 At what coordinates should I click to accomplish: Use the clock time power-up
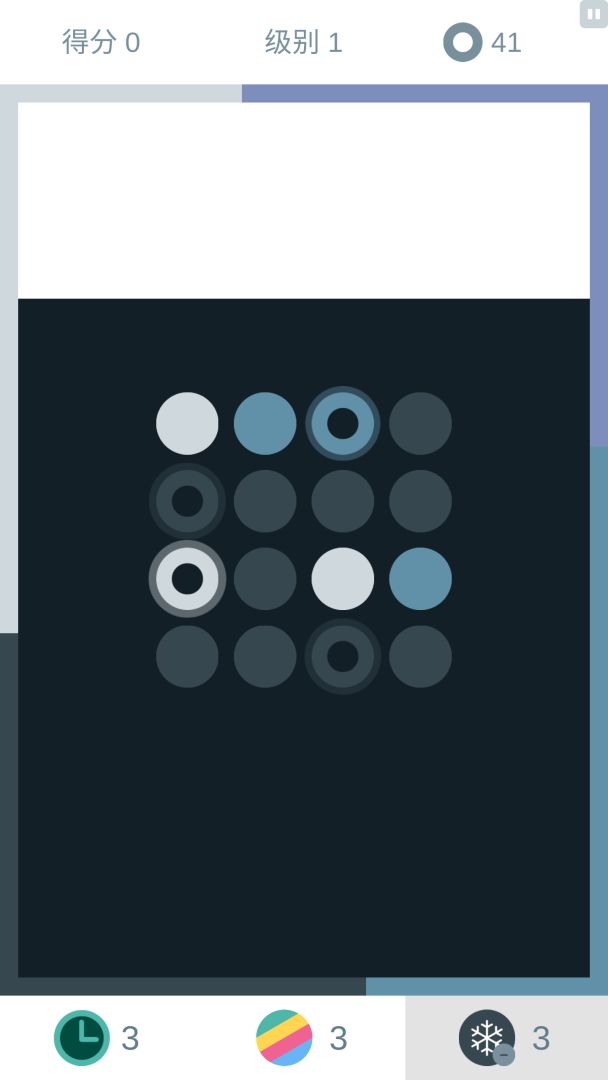[x=82, y=1038]
